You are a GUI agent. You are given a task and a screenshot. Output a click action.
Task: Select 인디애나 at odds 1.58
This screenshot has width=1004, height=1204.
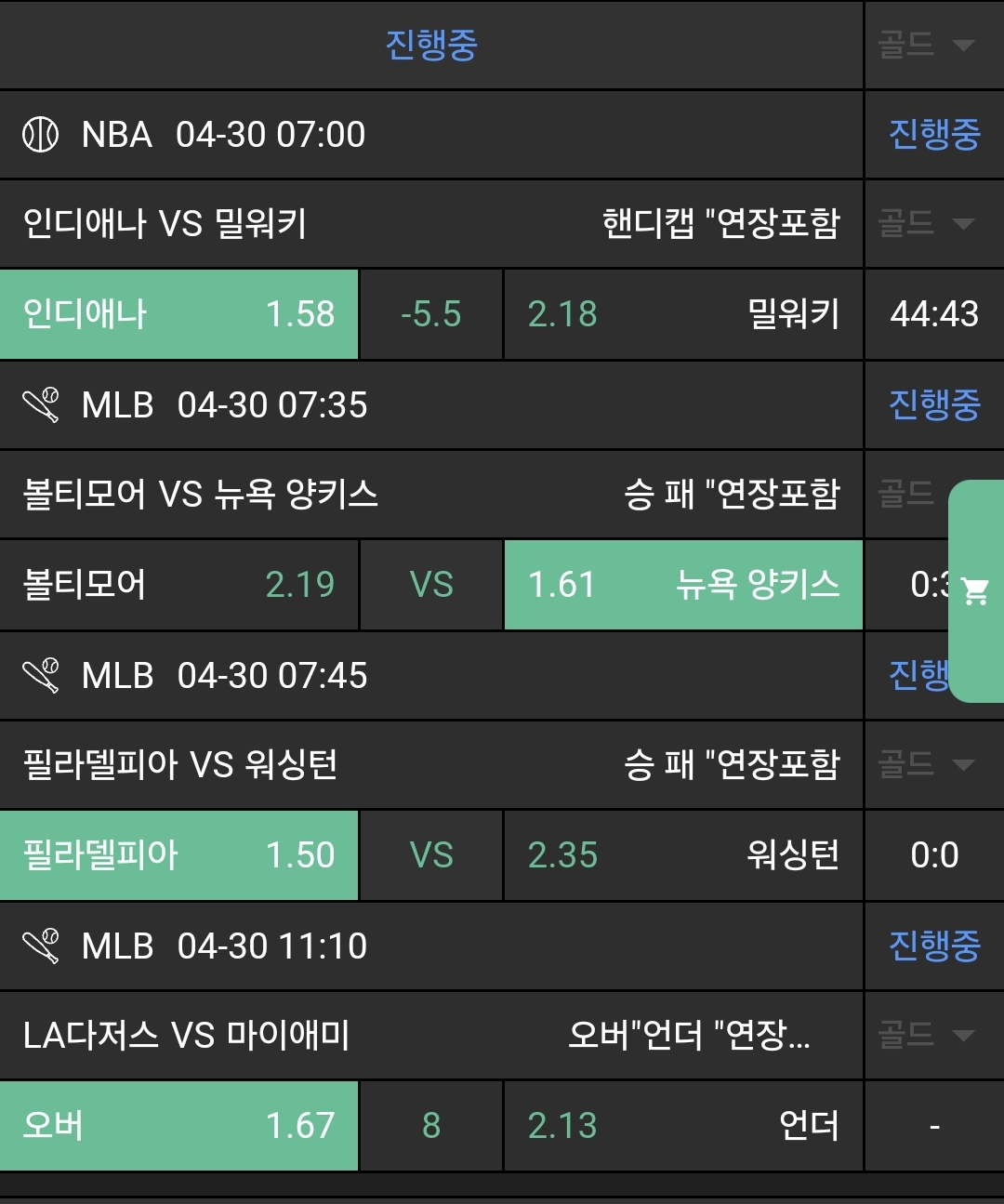click(x=178, y=314)
